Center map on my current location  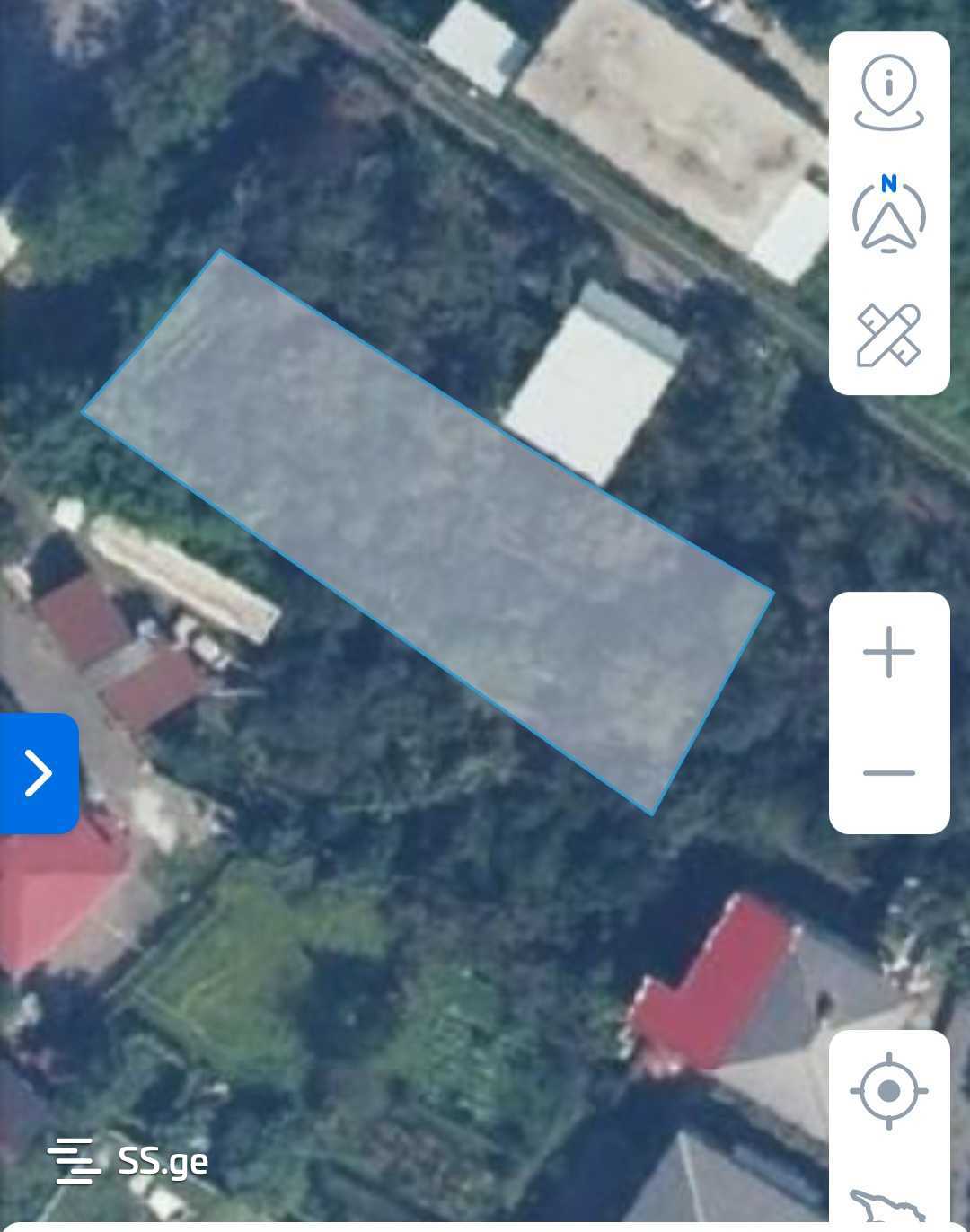pyautogui.click(x=888, y=1090)
